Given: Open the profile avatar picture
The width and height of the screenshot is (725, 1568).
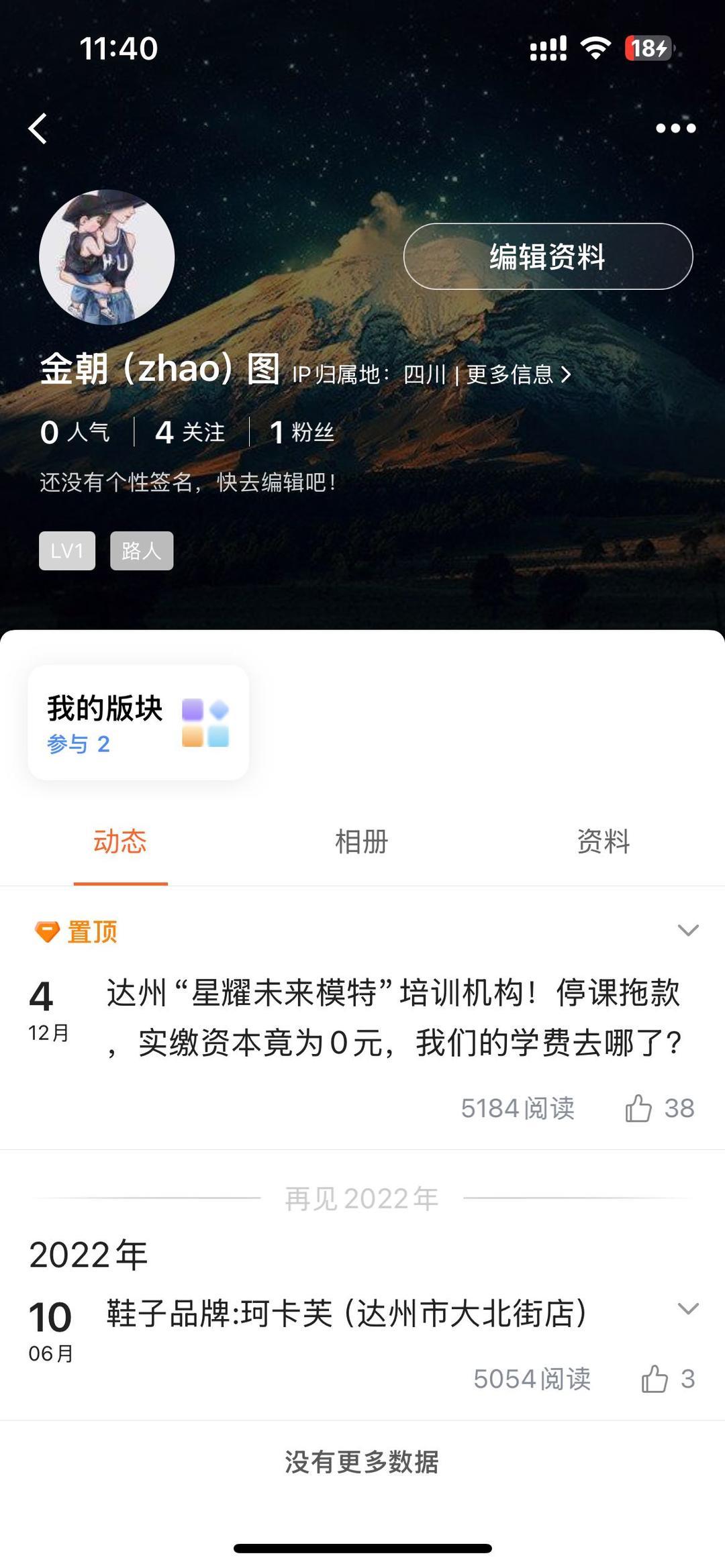Looking at the screenshot, I should (107, 257).
